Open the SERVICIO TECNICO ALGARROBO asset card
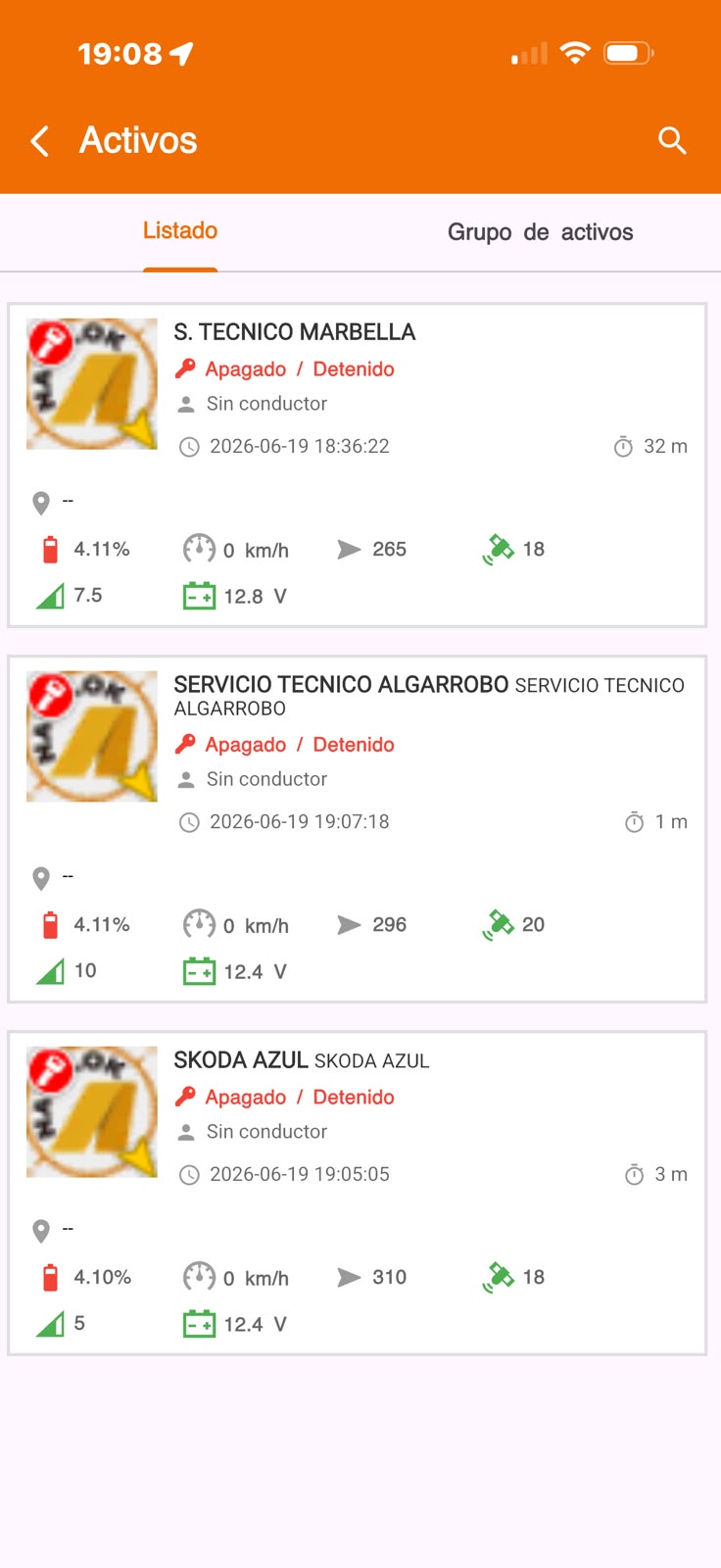 click(357, 829)
